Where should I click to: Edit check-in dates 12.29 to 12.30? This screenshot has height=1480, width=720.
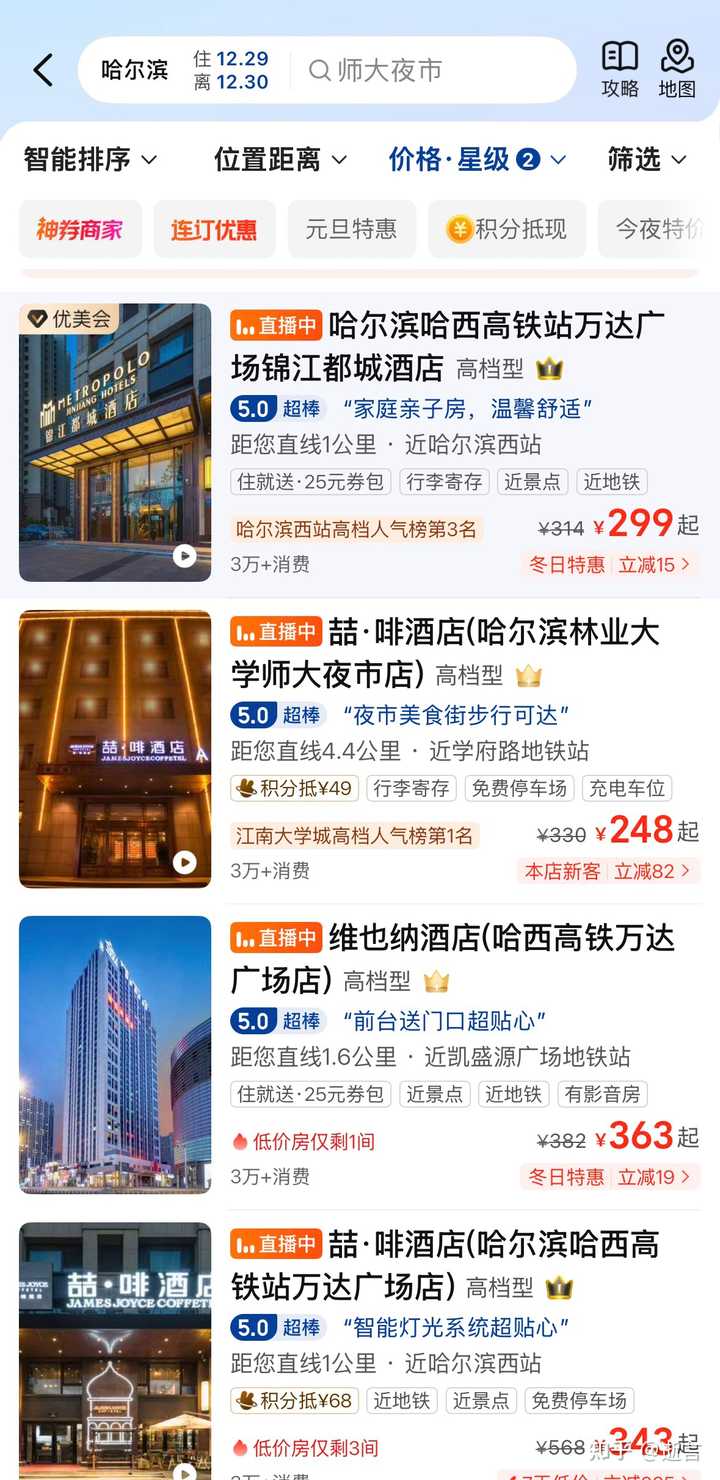tap(231, 70)
